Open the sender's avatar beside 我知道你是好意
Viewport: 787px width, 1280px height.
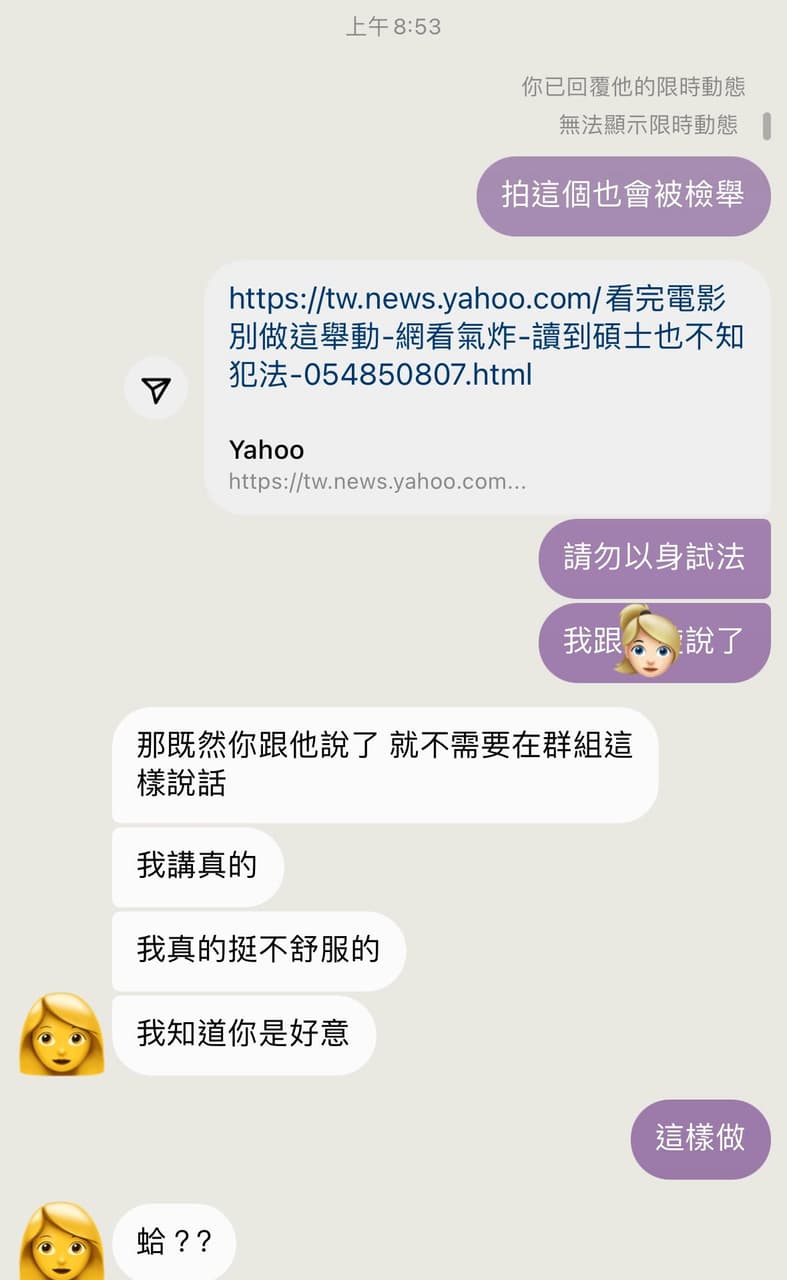pos(62,1034)
